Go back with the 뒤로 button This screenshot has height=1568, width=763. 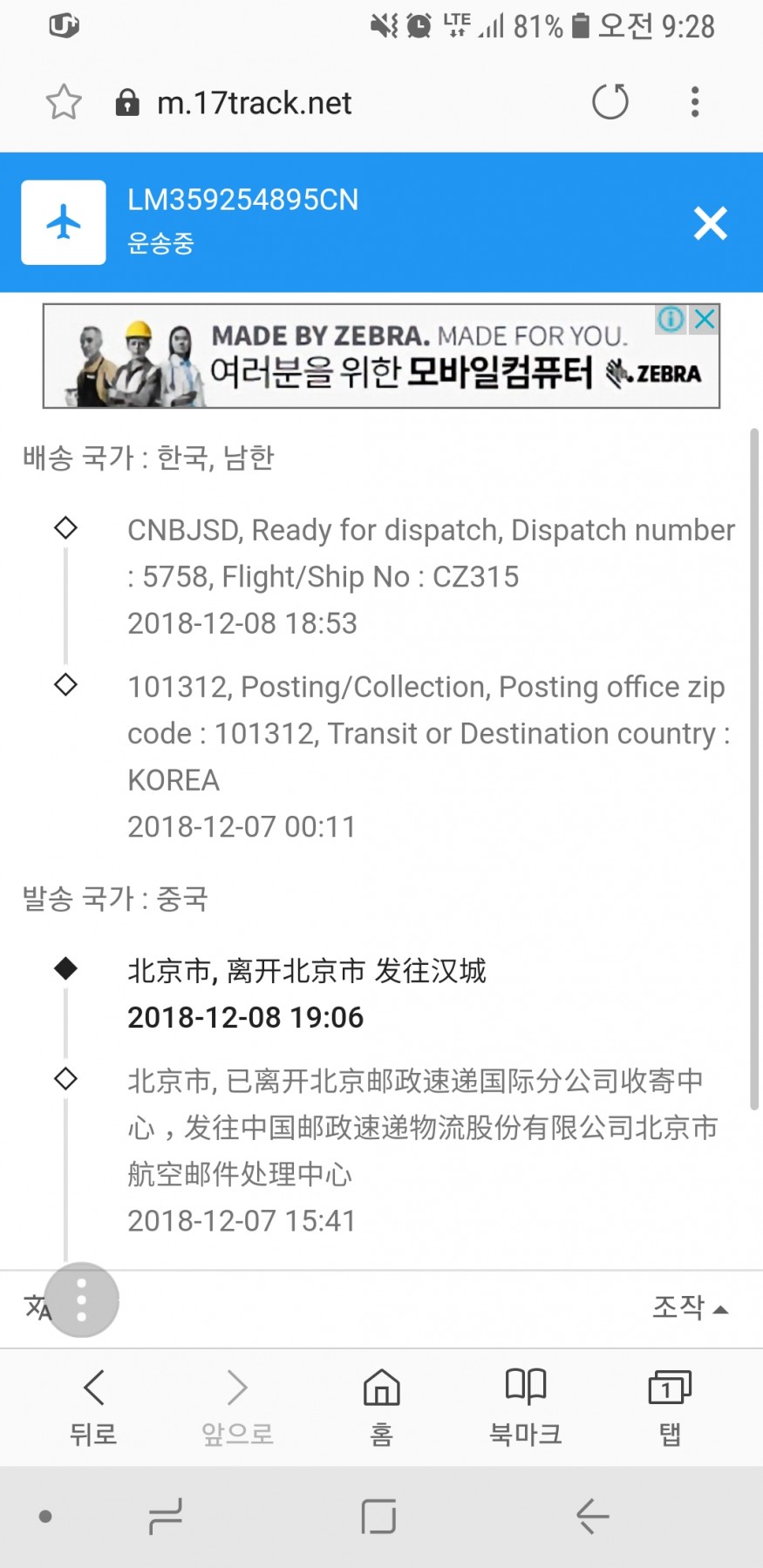coord(93,1405)
